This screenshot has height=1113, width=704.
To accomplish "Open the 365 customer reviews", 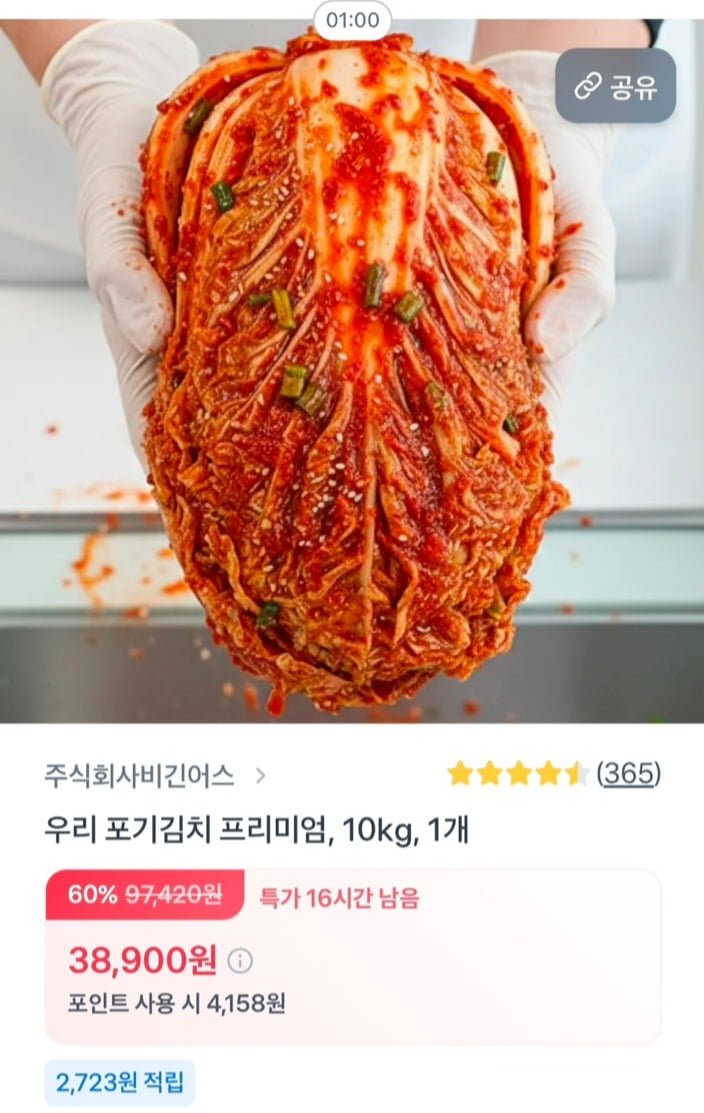I will coord(629,773).
